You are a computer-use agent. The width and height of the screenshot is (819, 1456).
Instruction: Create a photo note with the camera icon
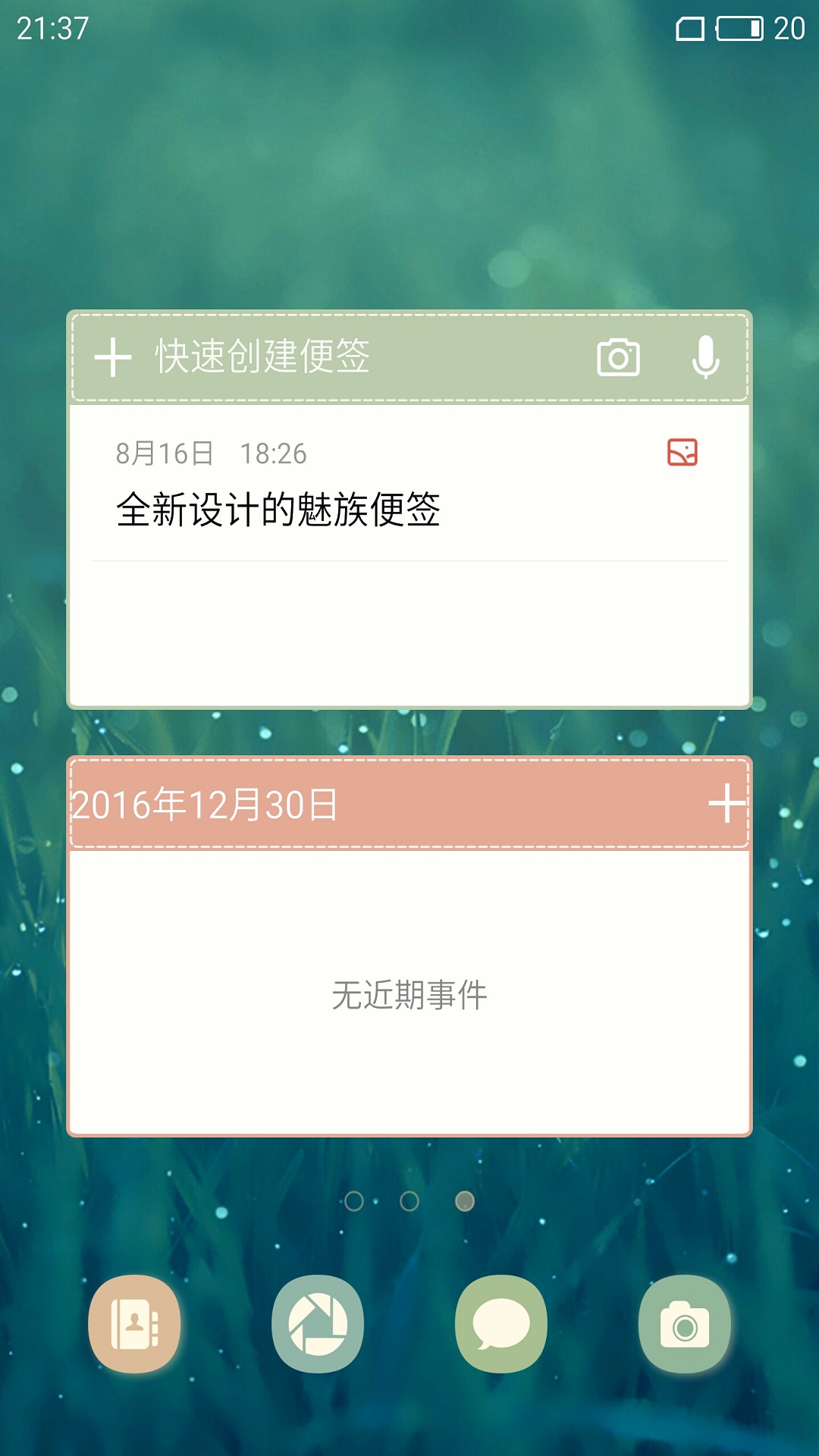pyautogui.click(x=618, y=357)
